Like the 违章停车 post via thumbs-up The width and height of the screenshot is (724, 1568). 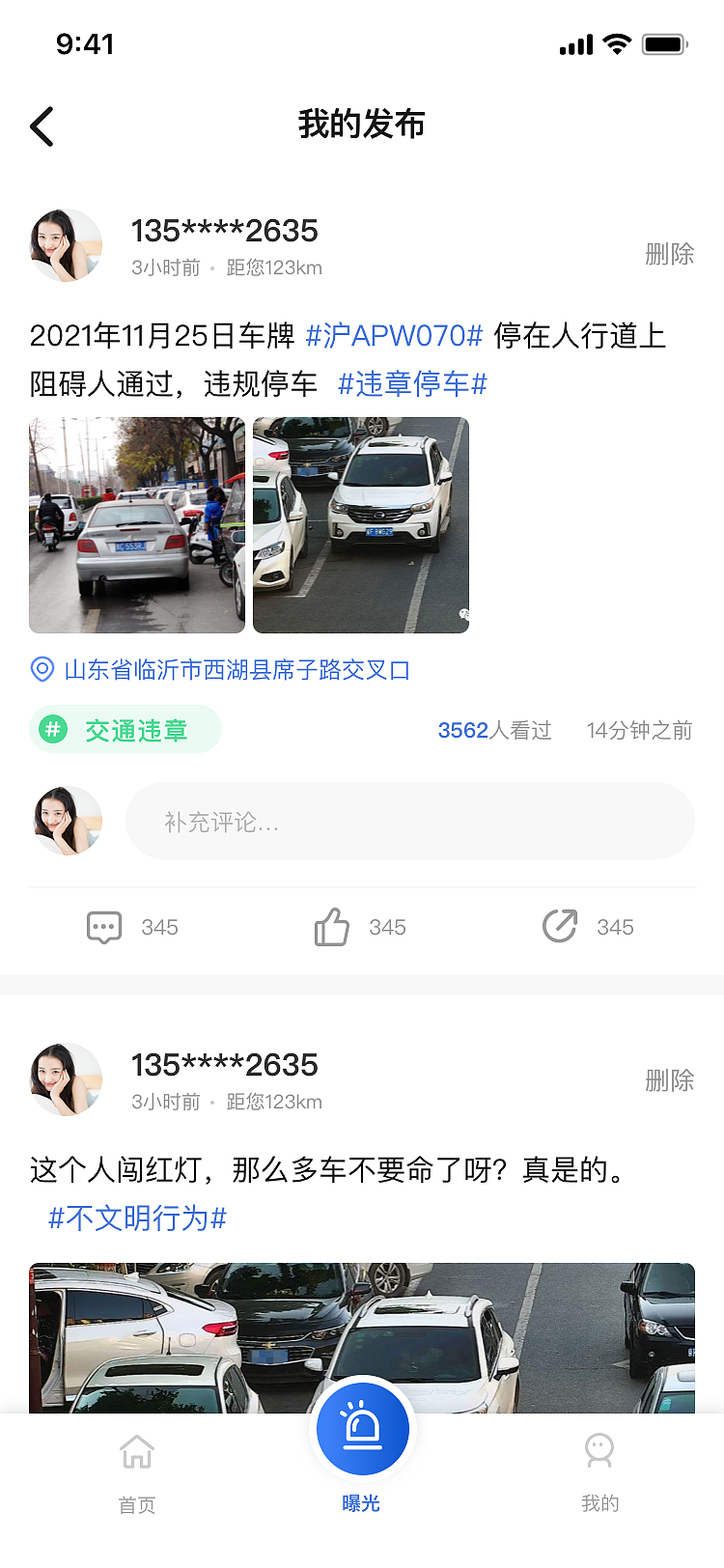(x=332, y=927)
